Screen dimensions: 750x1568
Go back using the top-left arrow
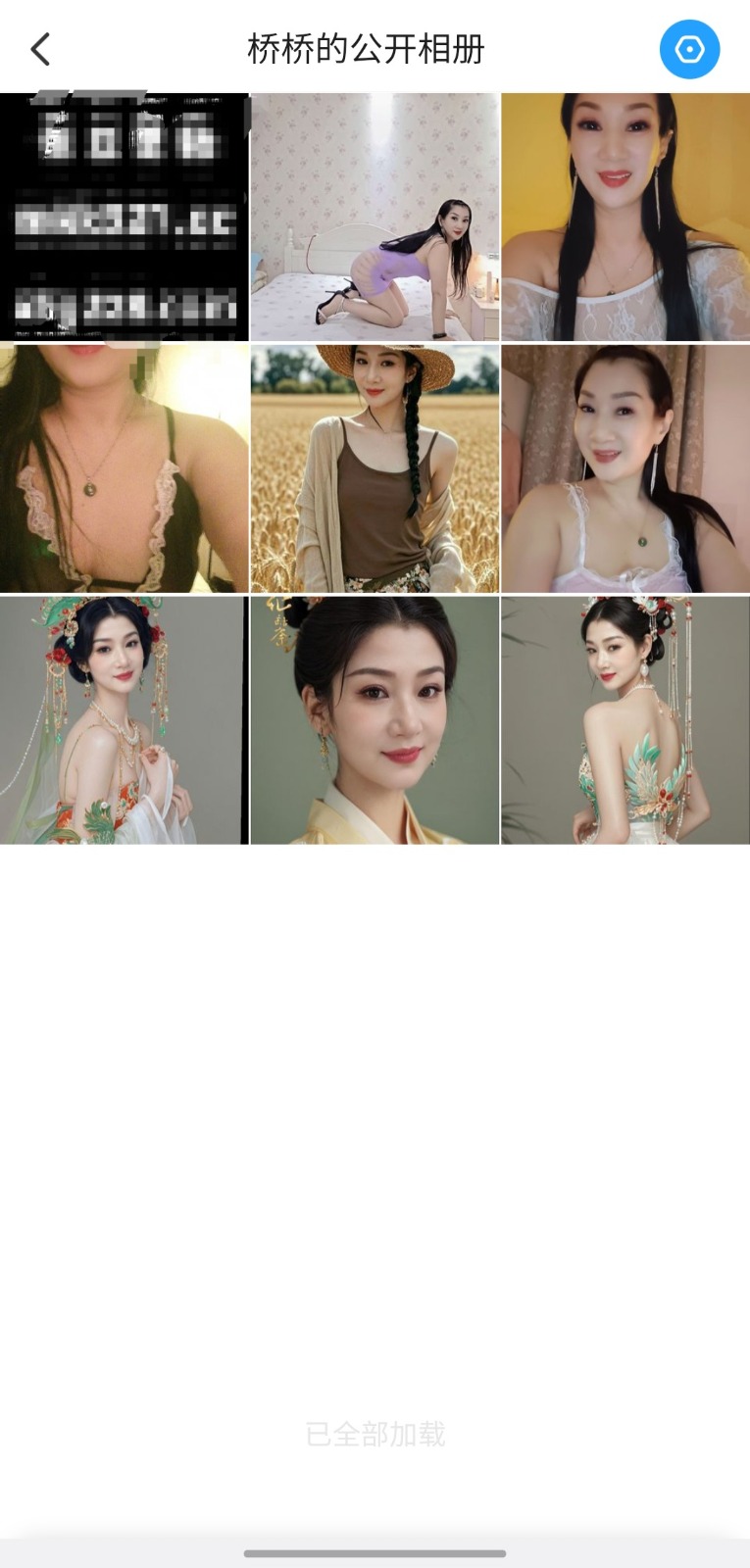tap(40, 49)
